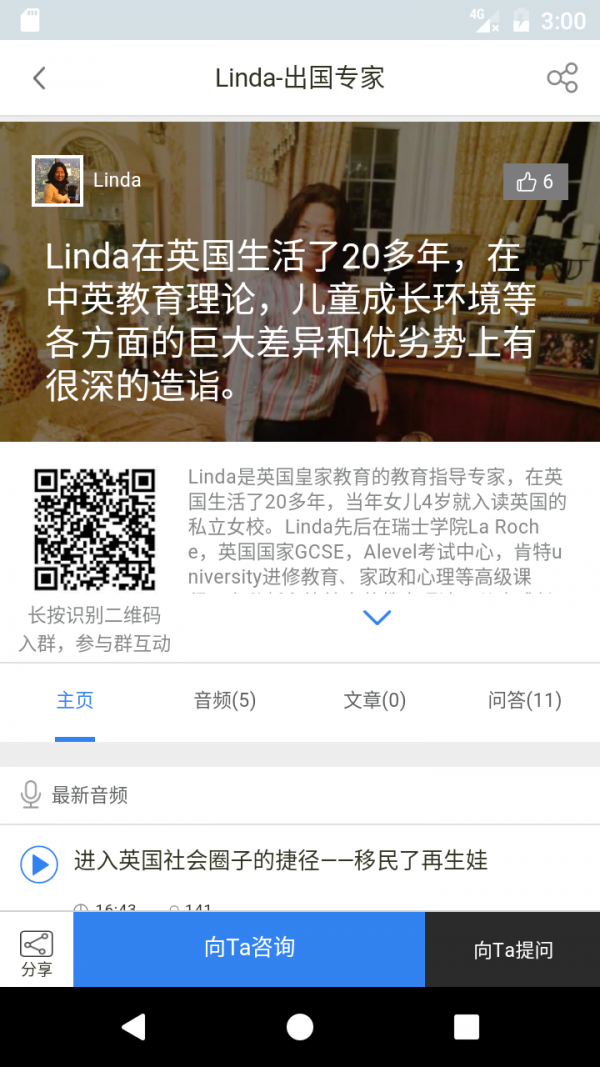Switch to the 主页 tab
The height and width of the screenshot is (1067, 600).
click(75, 700)
